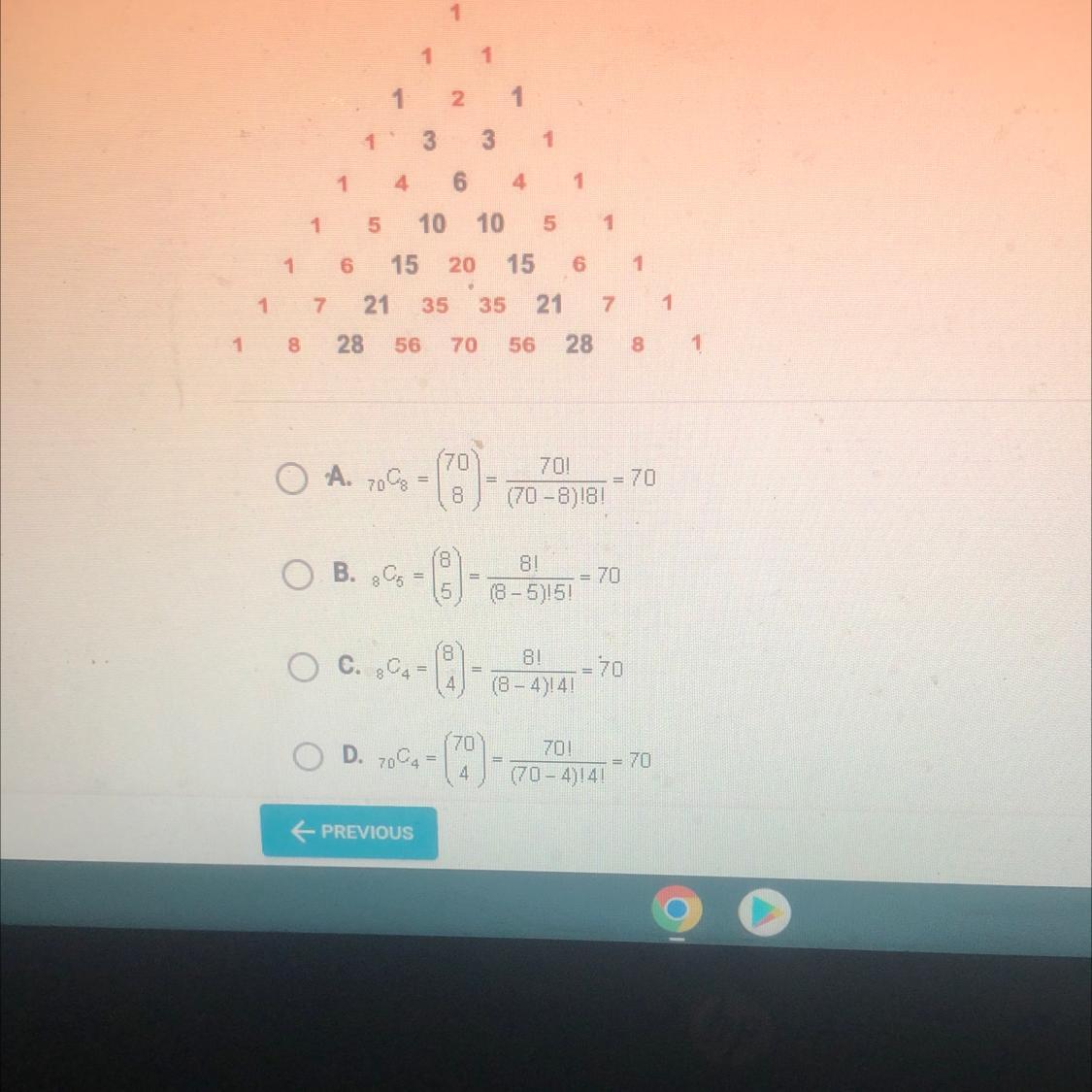
Task: Choose answer option C
Action: [x=303, y=667]
